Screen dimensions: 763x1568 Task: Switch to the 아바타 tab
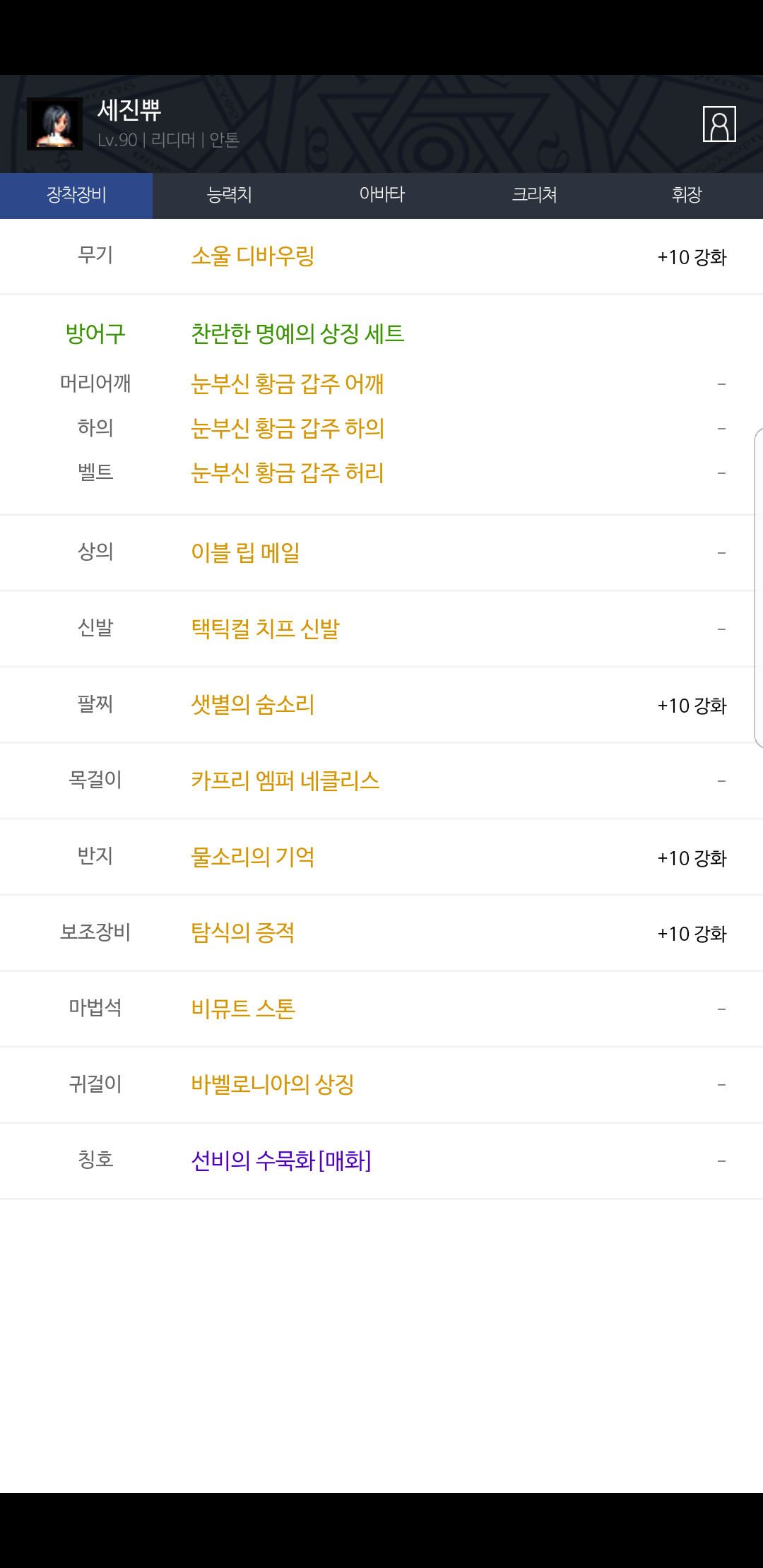pyautogui.click(x=381, y=195)
